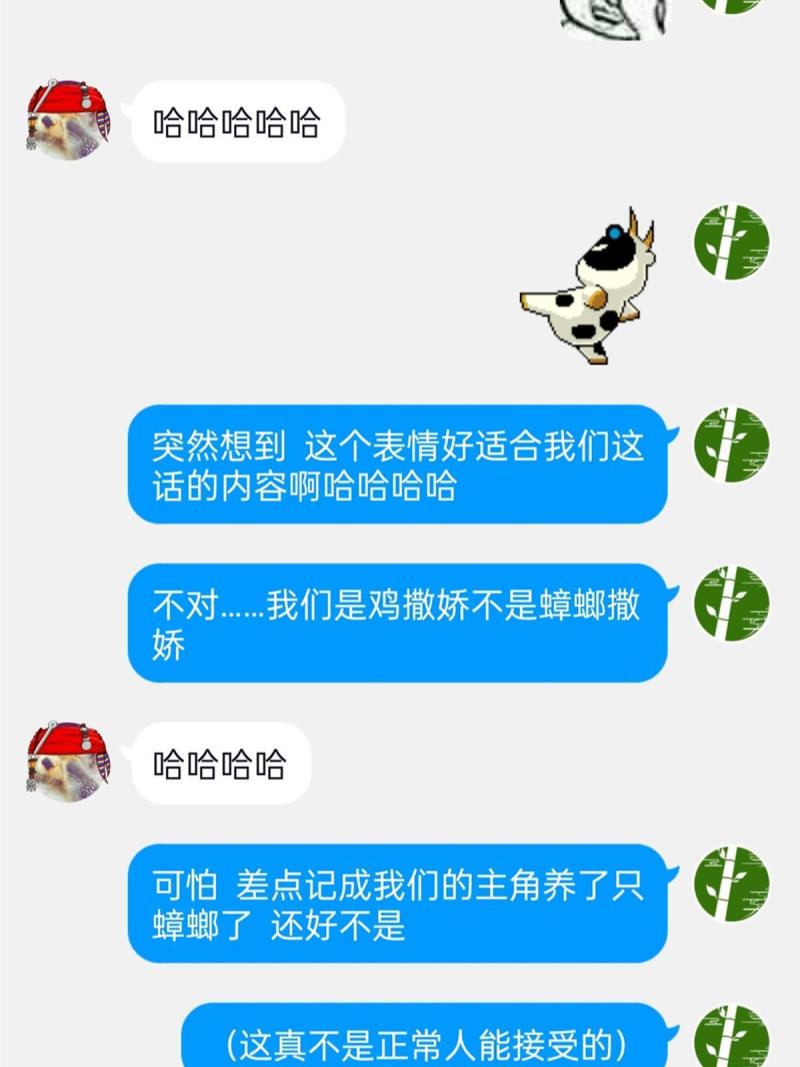800x1067 pixels.
Task: Tap avatar next to 可怕 差点记成 message
Action: pos(731,884)
